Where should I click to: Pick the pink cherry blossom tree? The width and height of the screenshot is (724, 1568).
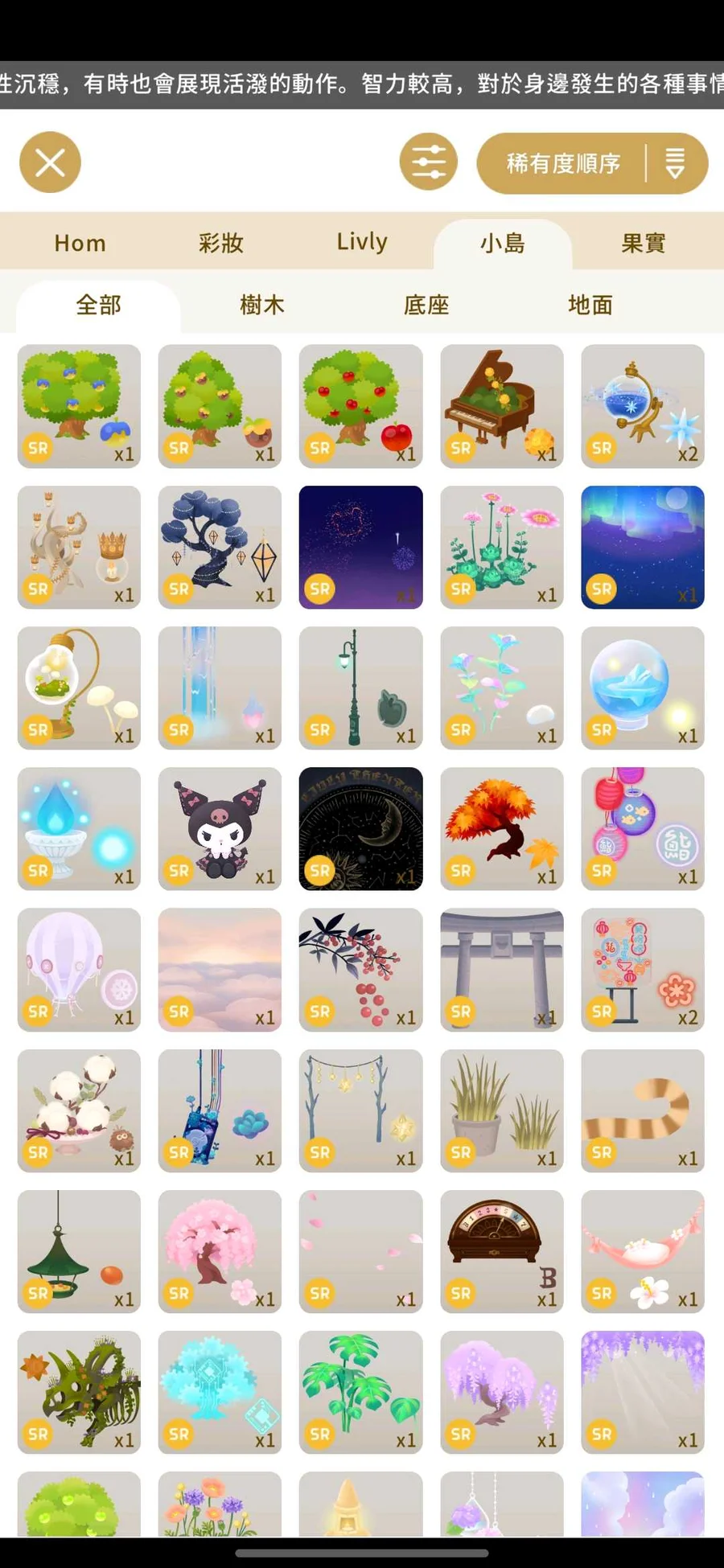pos(220,1251)
